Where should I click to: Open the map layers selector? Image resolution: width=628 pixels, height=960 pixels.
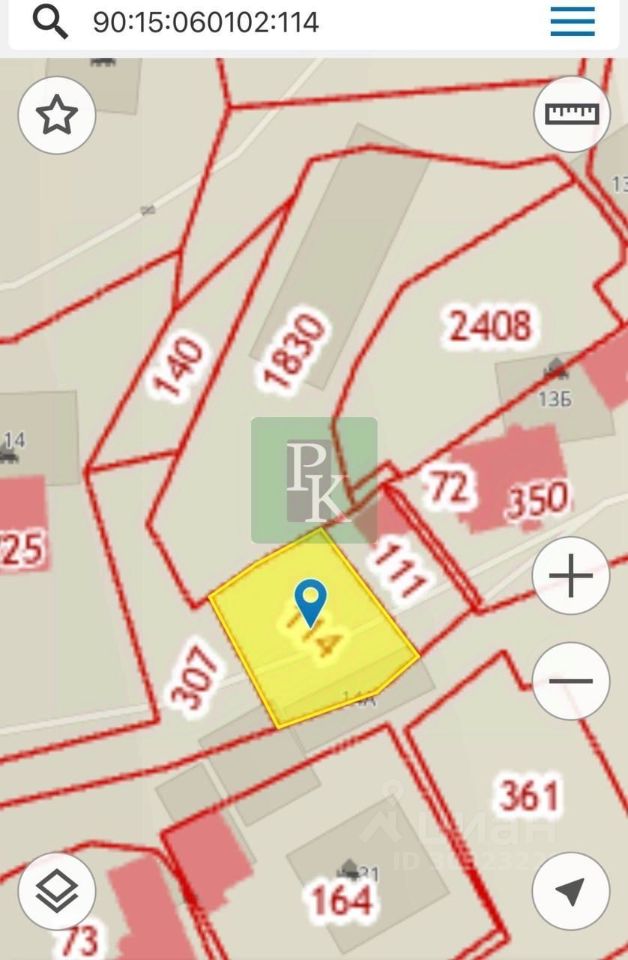[57, 891]
